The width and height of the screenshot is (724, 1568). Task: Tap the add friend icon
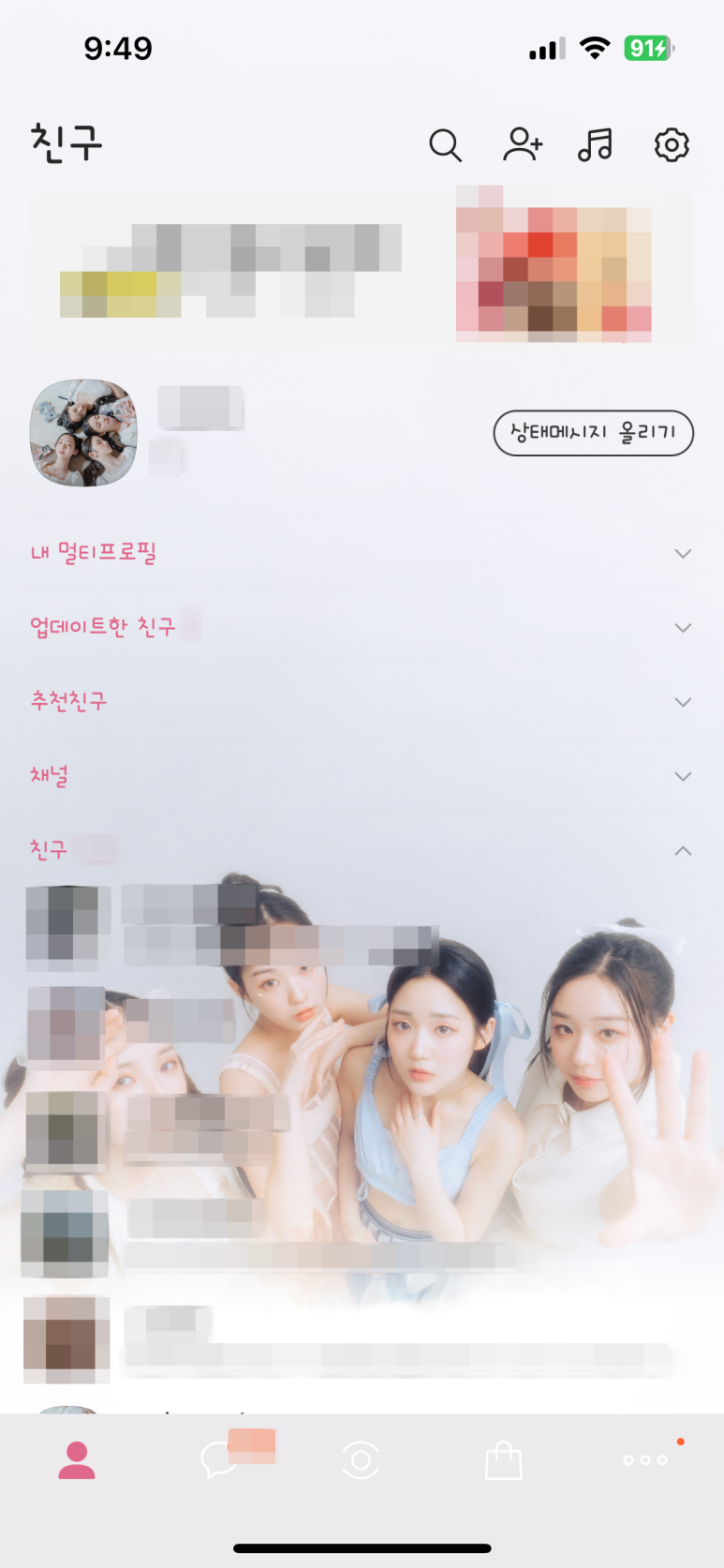pyautogui.click(x=522, y=145)
